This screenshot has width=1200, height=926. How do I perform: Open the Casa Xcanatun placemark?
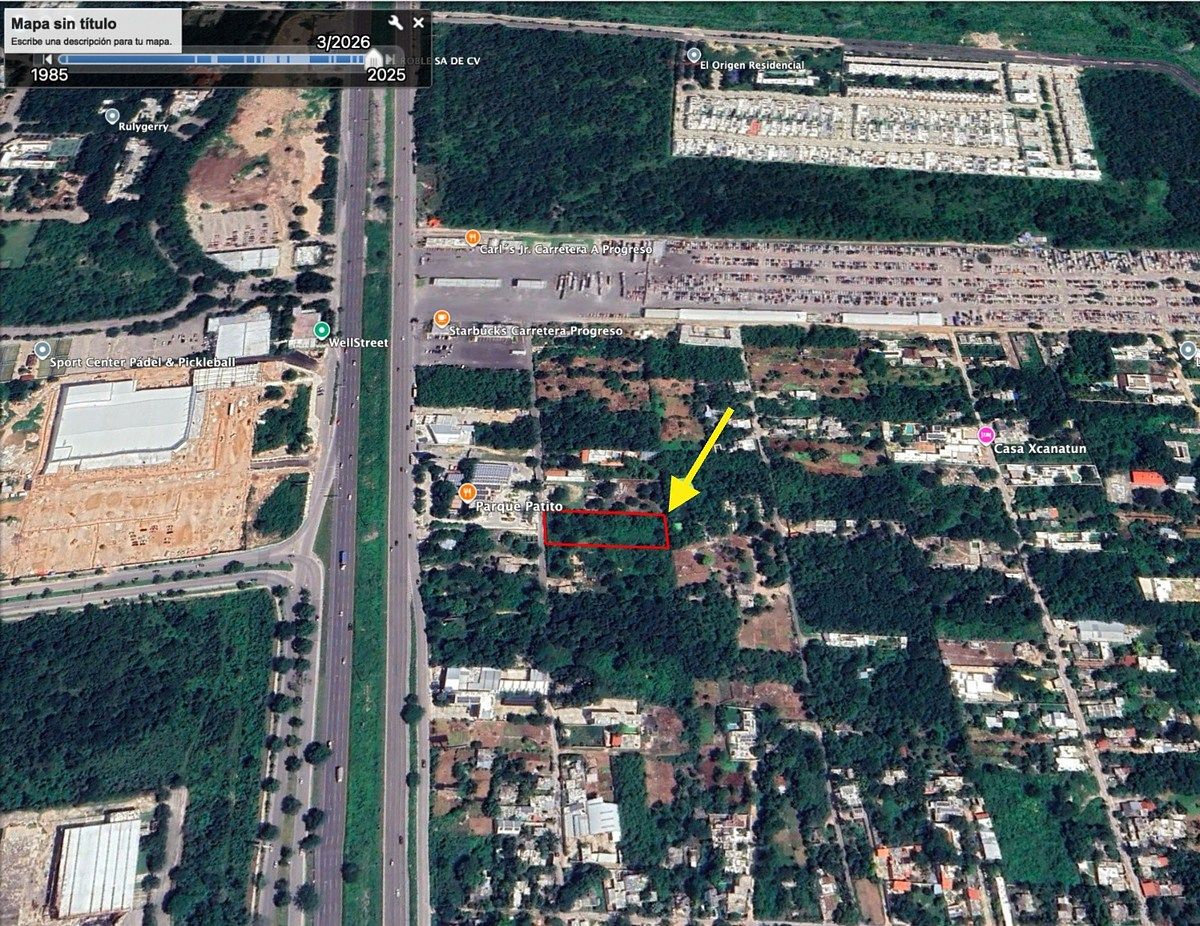coord(986,434)
